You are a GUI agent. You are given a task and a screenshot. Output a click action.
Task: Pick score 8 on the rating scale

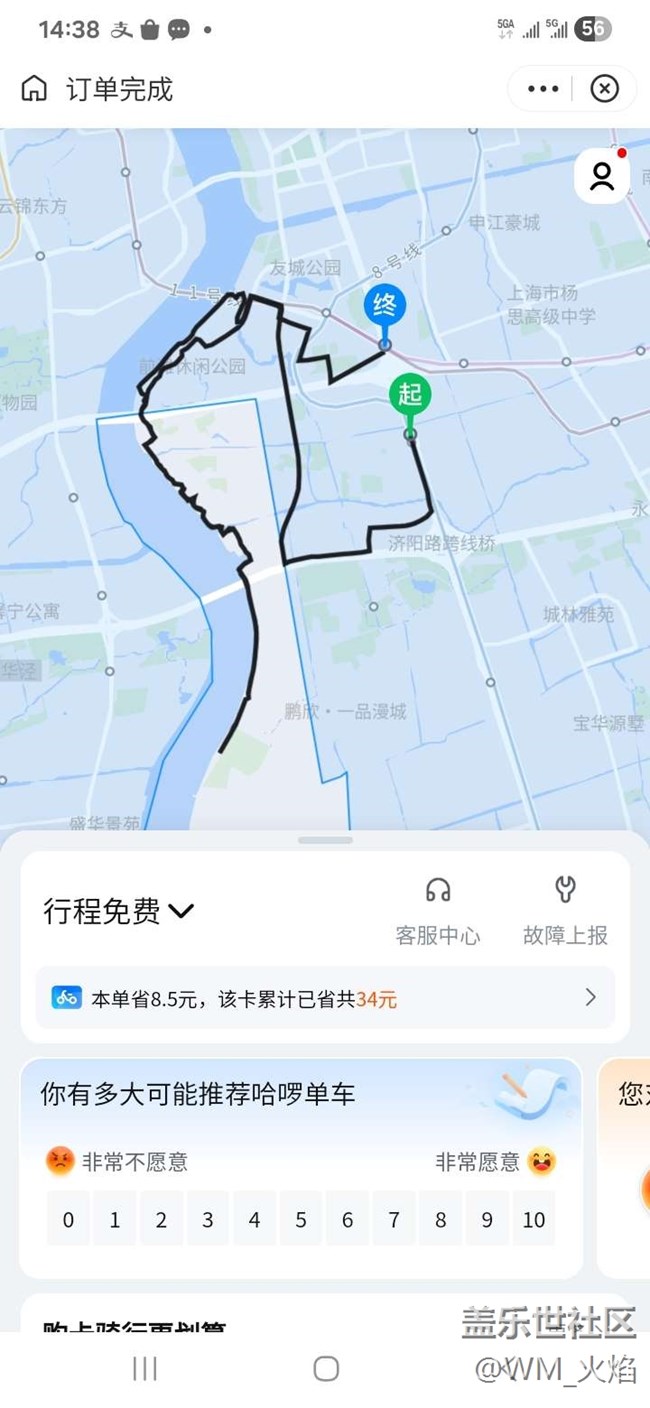click(x=441, y=1219)
